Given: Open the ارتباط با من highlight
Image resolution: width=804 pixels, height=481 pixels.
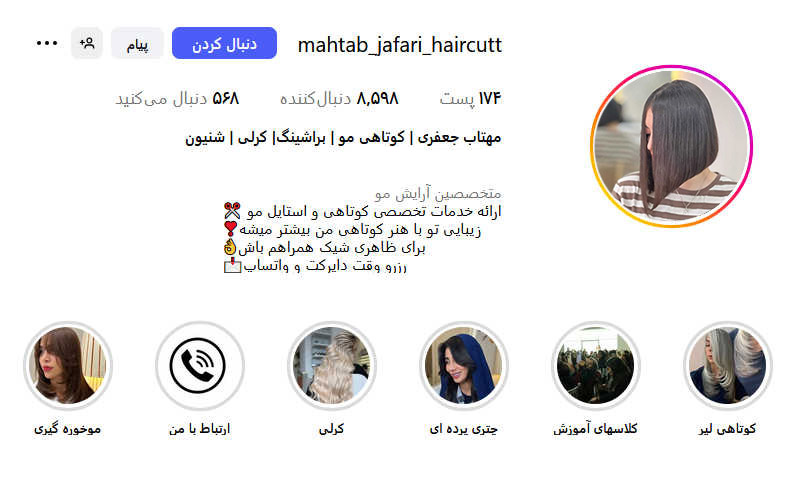Looking at the screenshot, I should [x=200, y=366].
